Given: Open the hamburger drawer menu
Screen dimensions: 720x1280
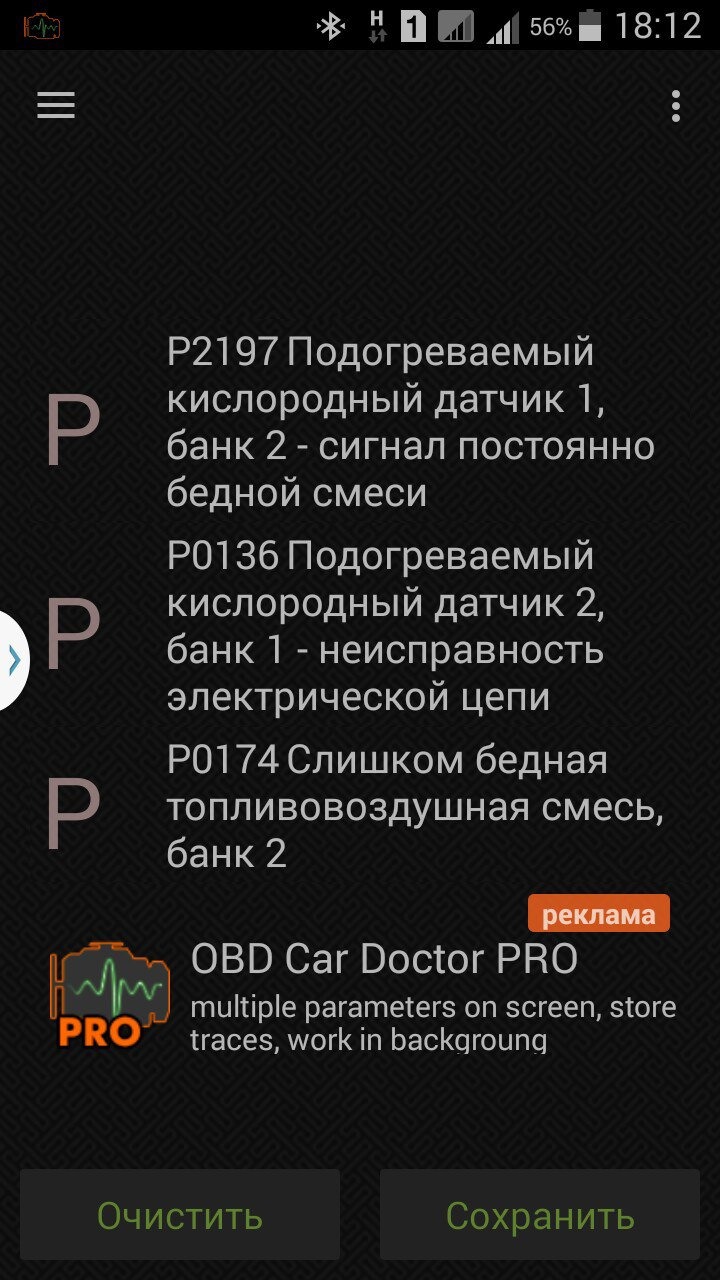Looking at the screenshot, I should coord(56,106).
